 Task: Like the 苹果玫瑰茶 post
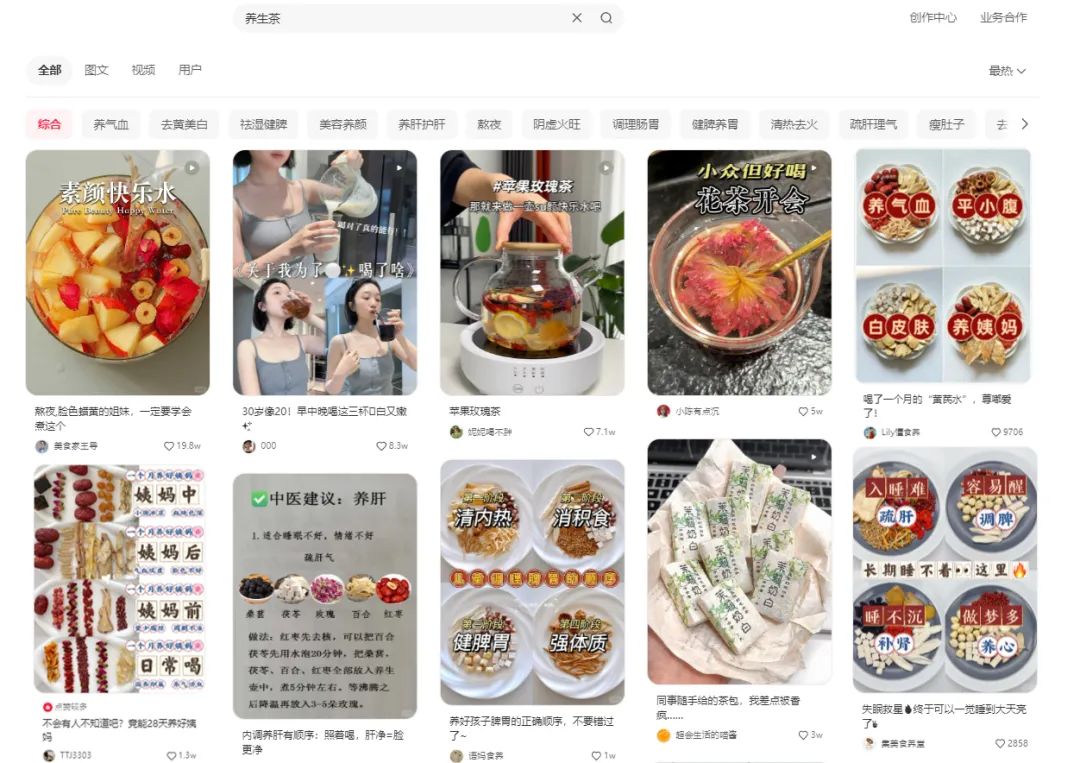(x=589, y=432)
